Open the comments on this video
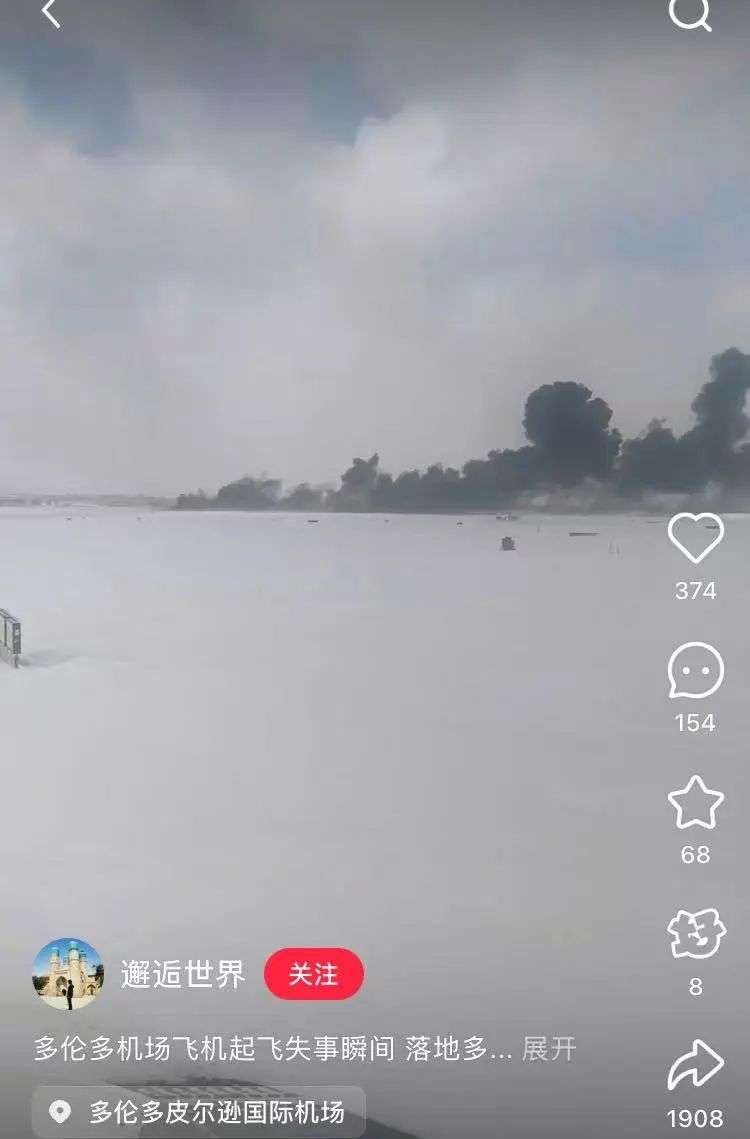 pos(695,670)
